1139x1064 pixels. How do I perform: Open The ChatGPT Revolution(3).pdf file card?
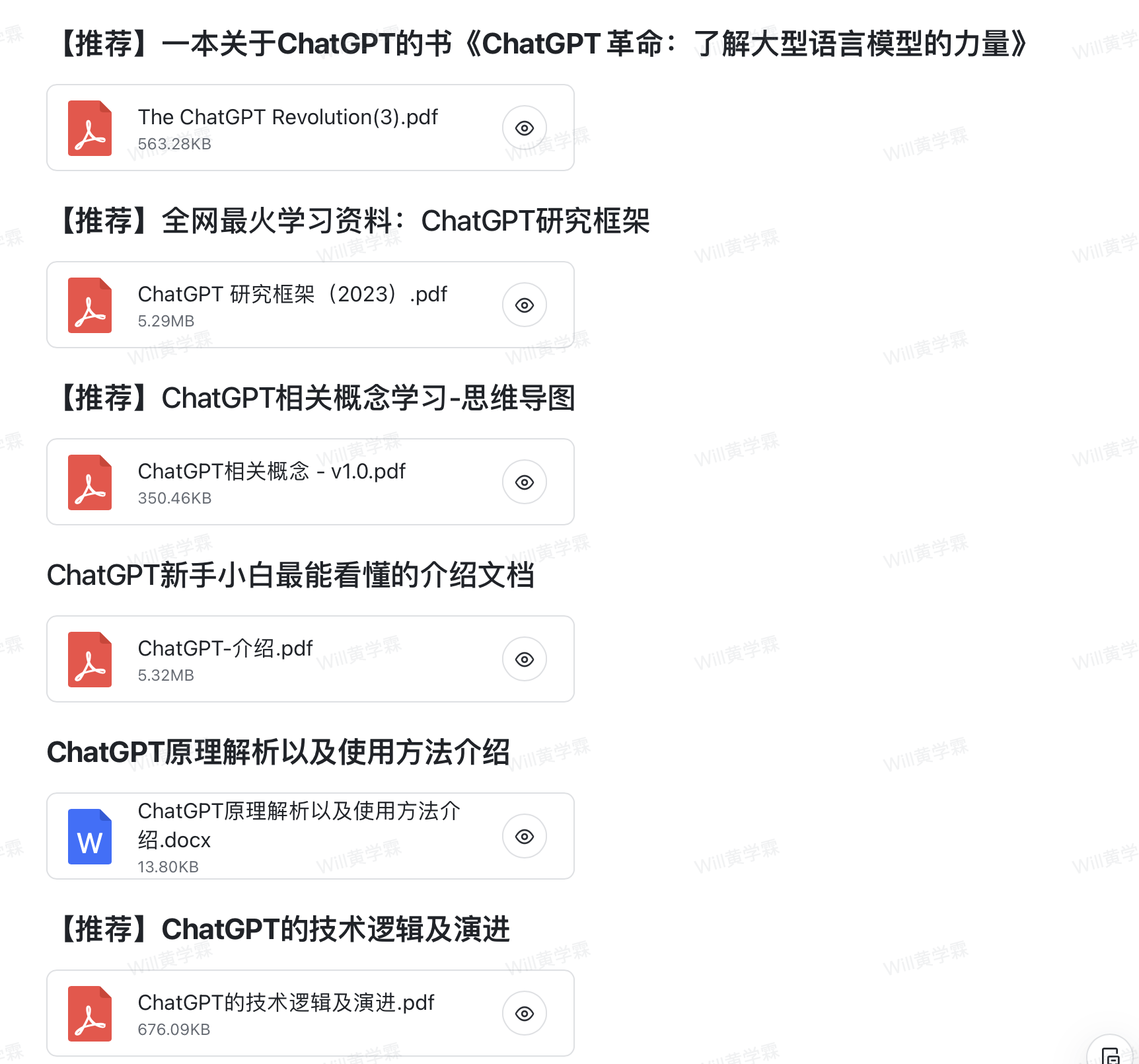[x=287, y=128]
